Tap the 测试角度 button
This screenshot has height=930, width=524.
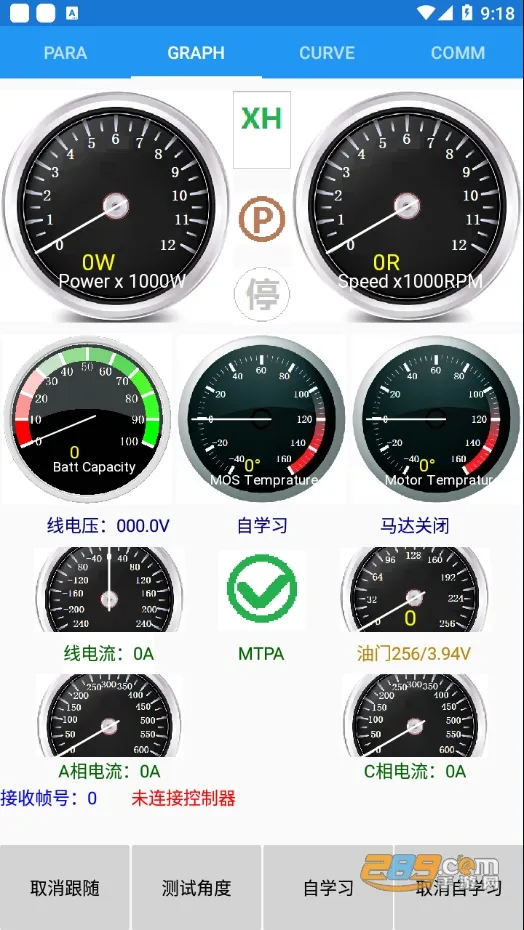point(196,887)
